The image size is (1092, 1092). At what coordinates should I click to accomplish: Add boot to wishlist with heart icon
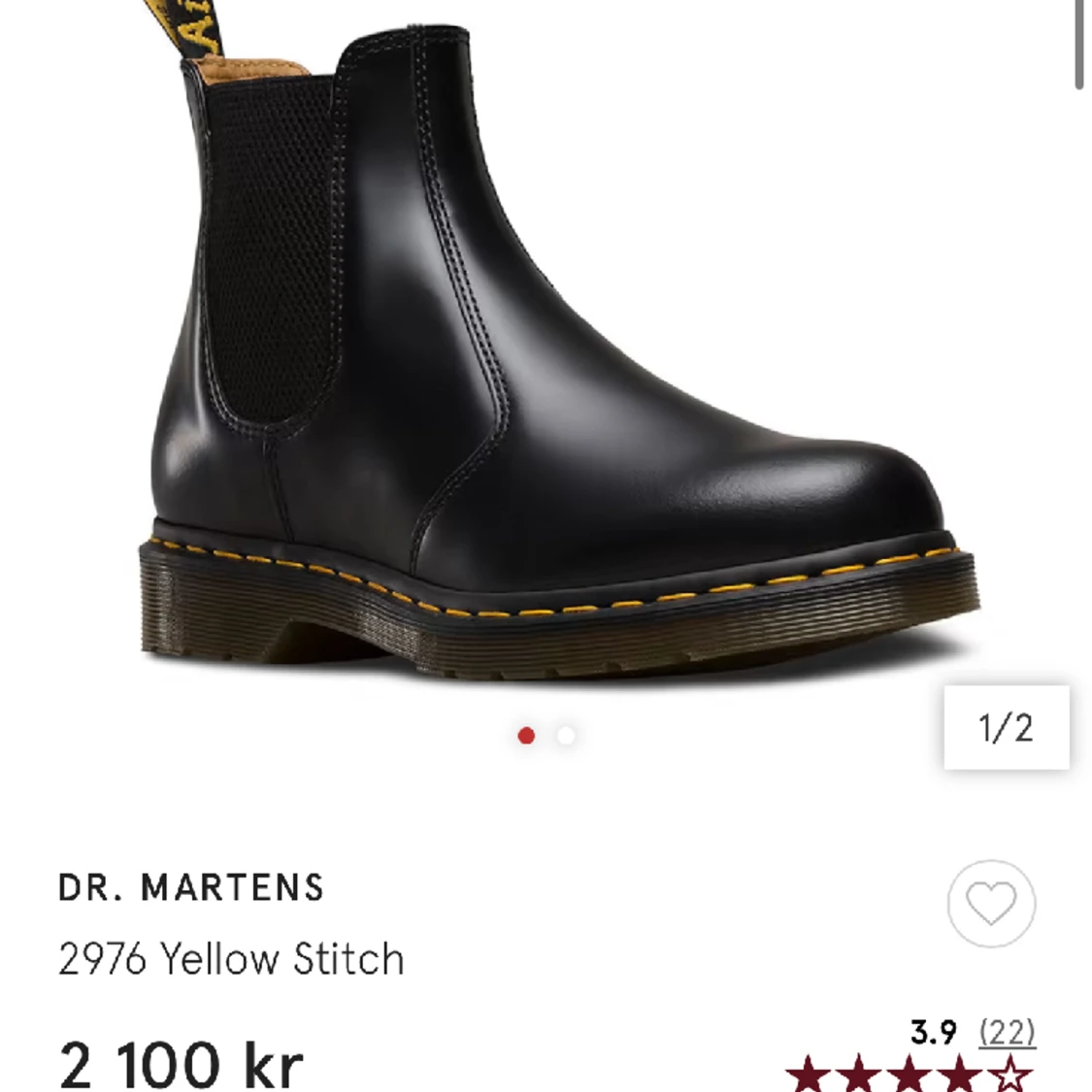[x=991, y=904]
